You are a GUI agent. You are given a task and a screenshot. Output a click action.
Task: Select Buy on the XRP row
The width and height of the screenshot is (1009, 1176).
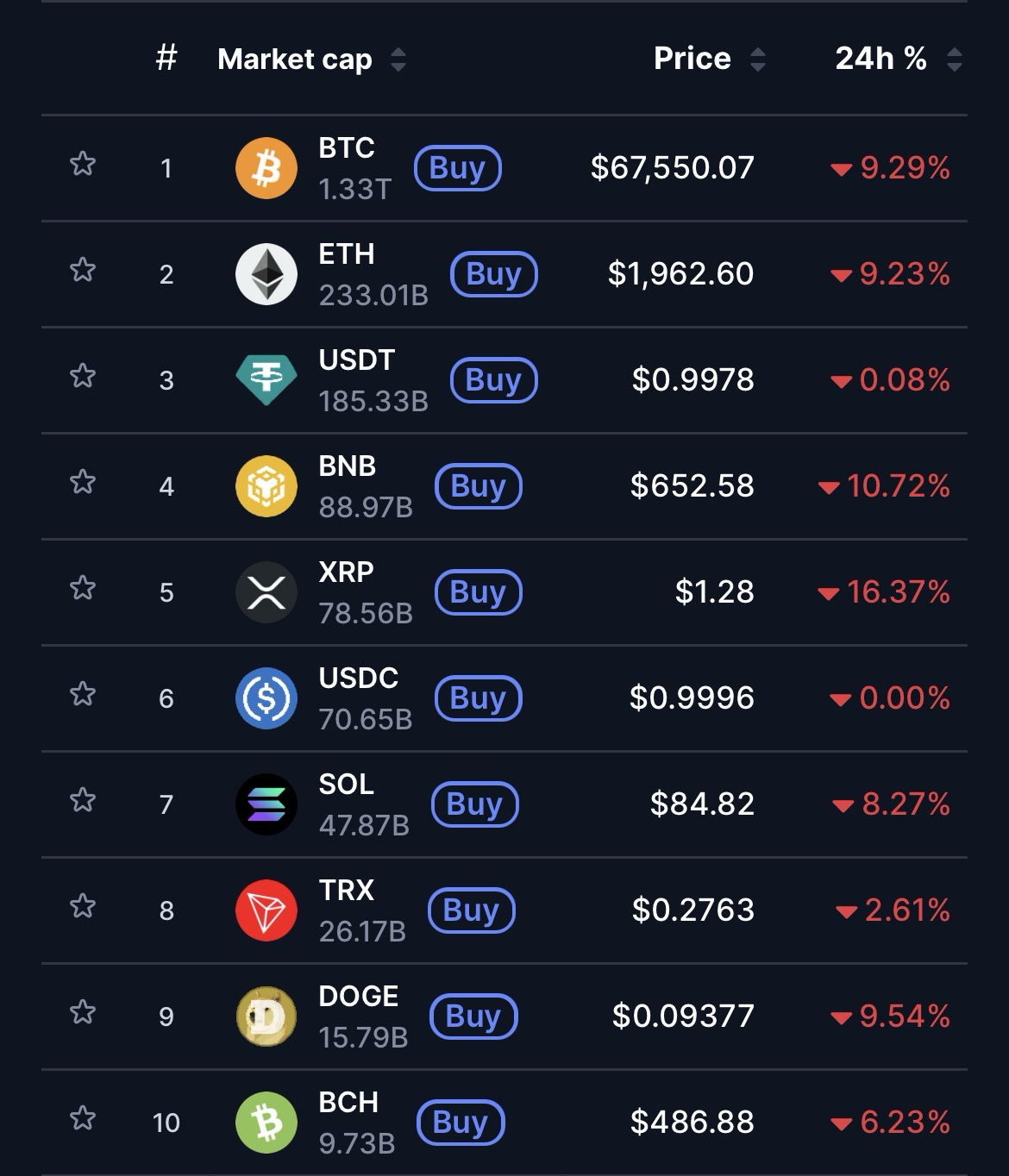(x=478, y=592)
